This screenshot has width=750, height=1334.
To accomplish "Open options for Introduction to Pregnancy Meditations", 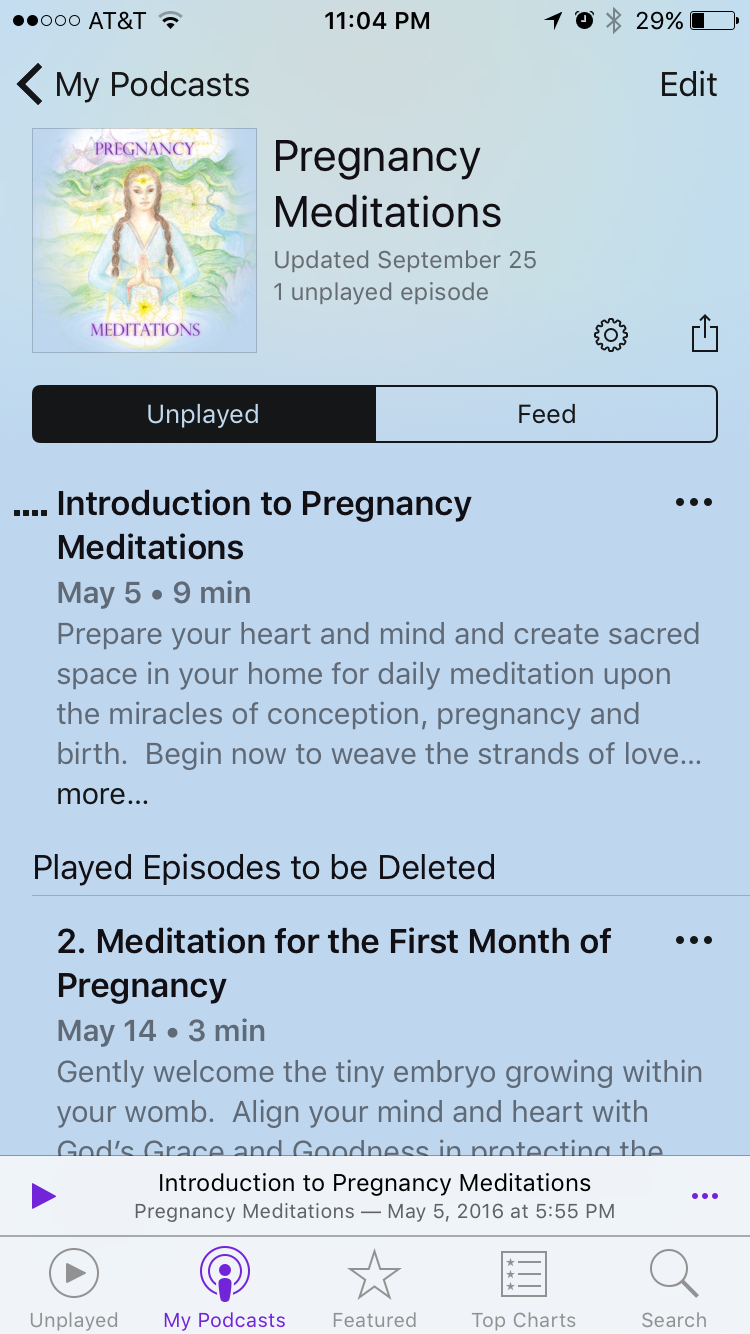I will [693, 503].
